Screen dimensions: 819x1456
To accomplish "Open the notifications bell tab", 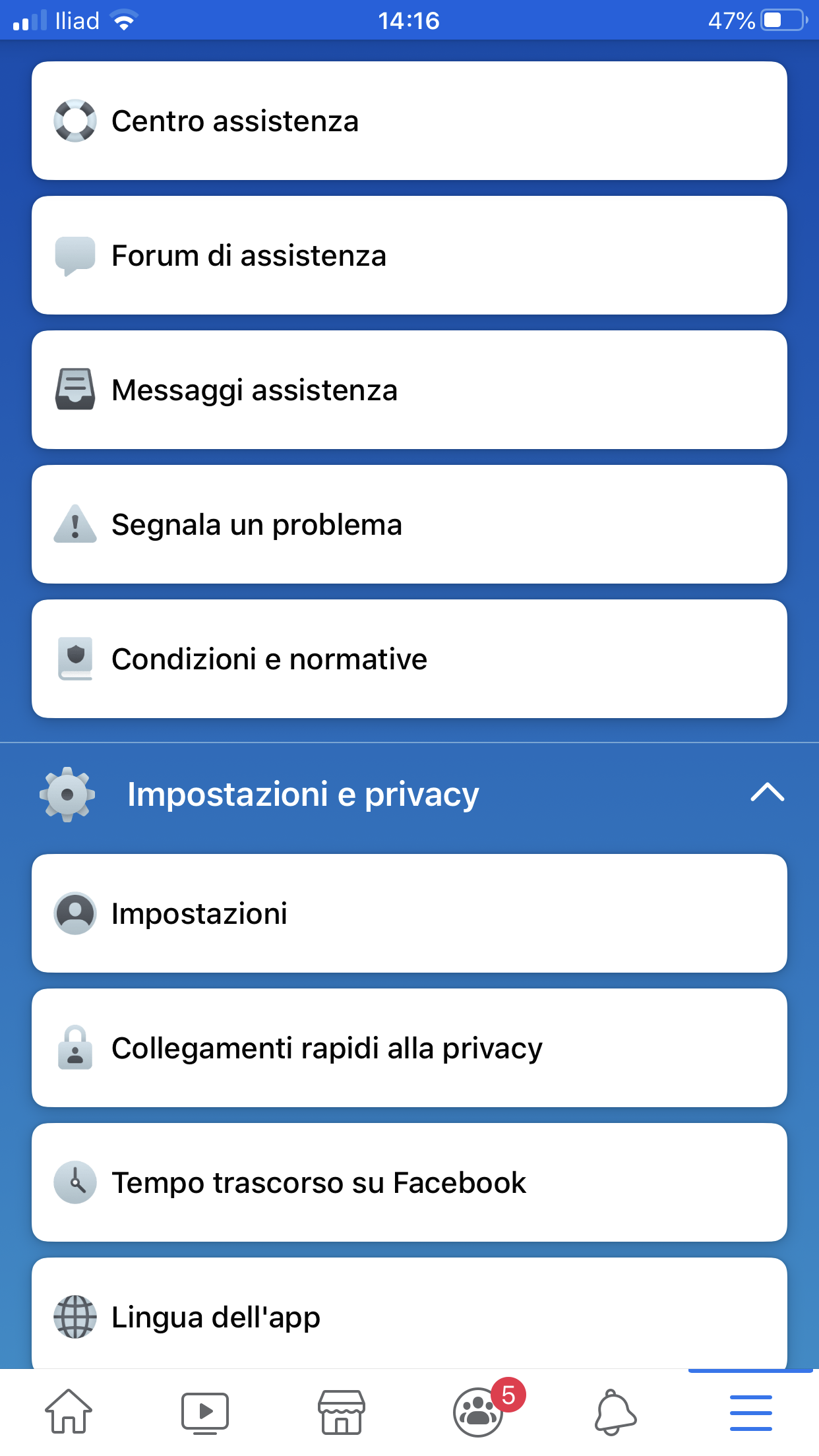I will 615,1412.
